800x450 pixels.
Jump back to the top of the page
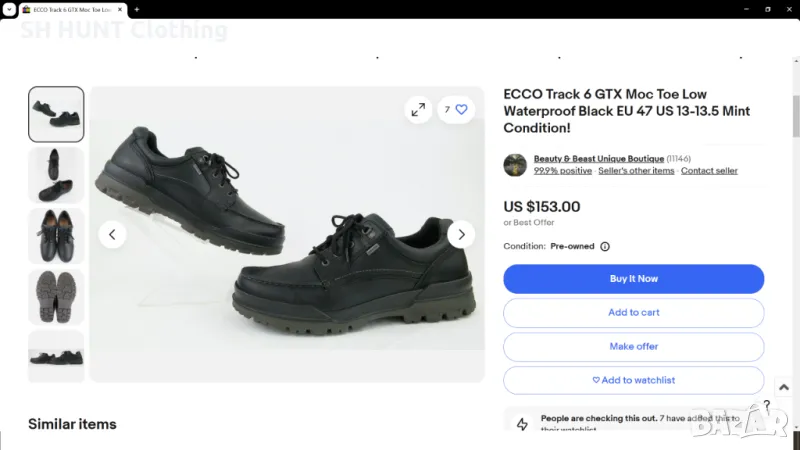tap(784, 387)
